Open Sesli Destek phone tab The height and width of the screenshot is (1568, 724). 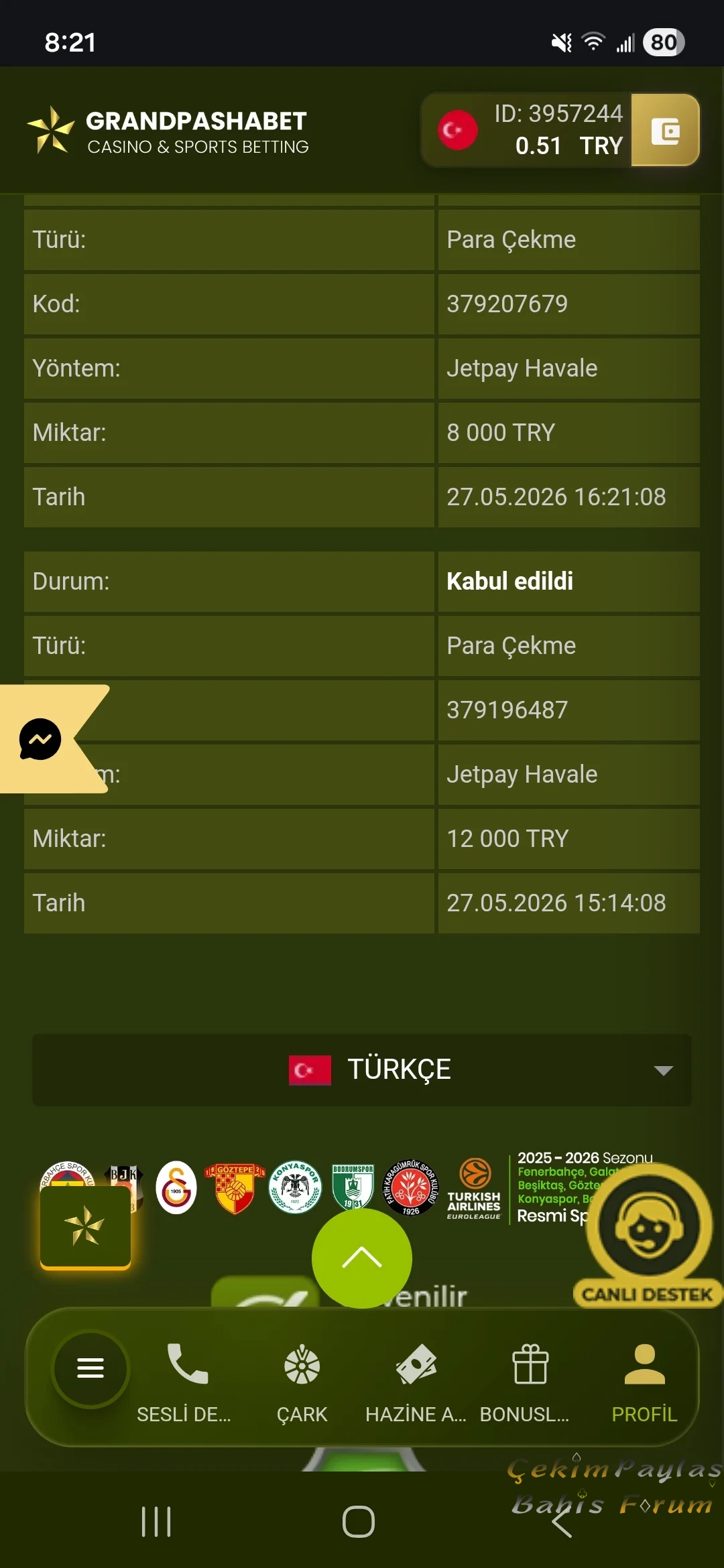coord(185,1383)
